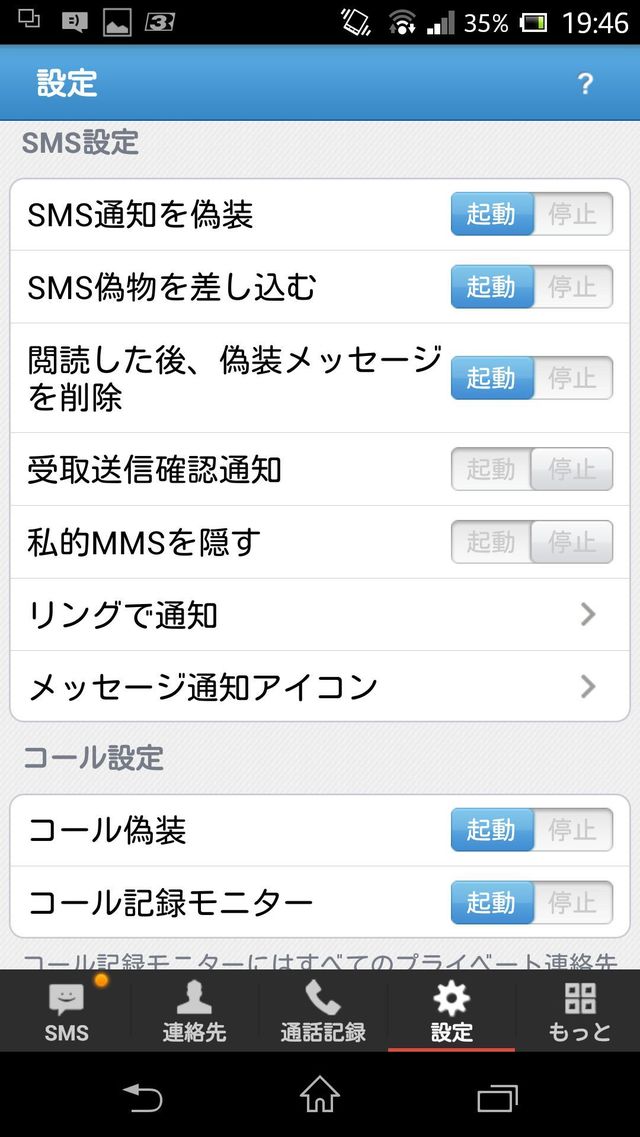Open the リングで通知 settings row
Screen dimensions: 640x1137
point(320,615)
